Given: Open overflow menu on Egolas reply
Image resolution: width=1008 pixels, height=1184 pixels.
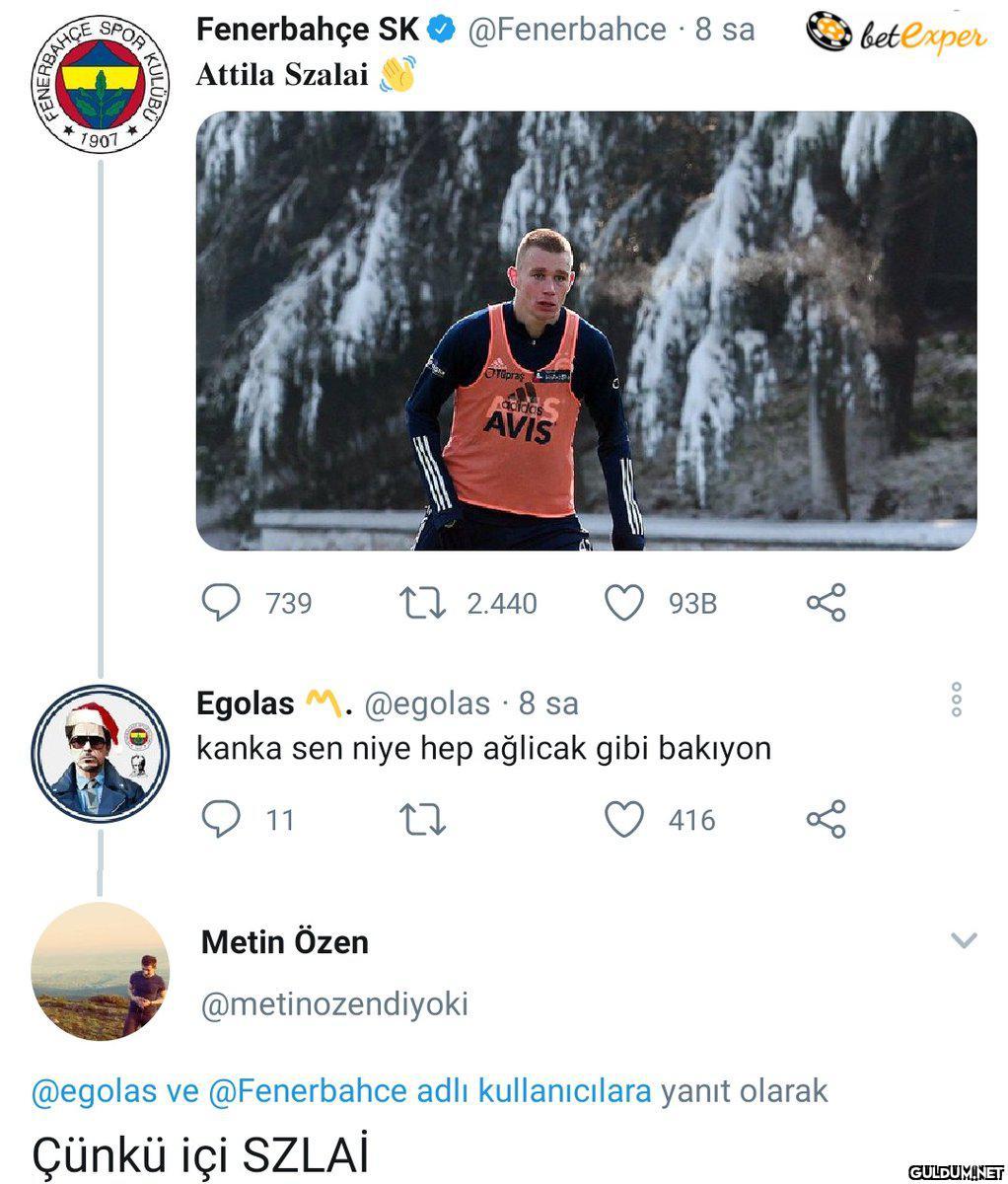Looking at the screenshot, I should coord(956,700).
